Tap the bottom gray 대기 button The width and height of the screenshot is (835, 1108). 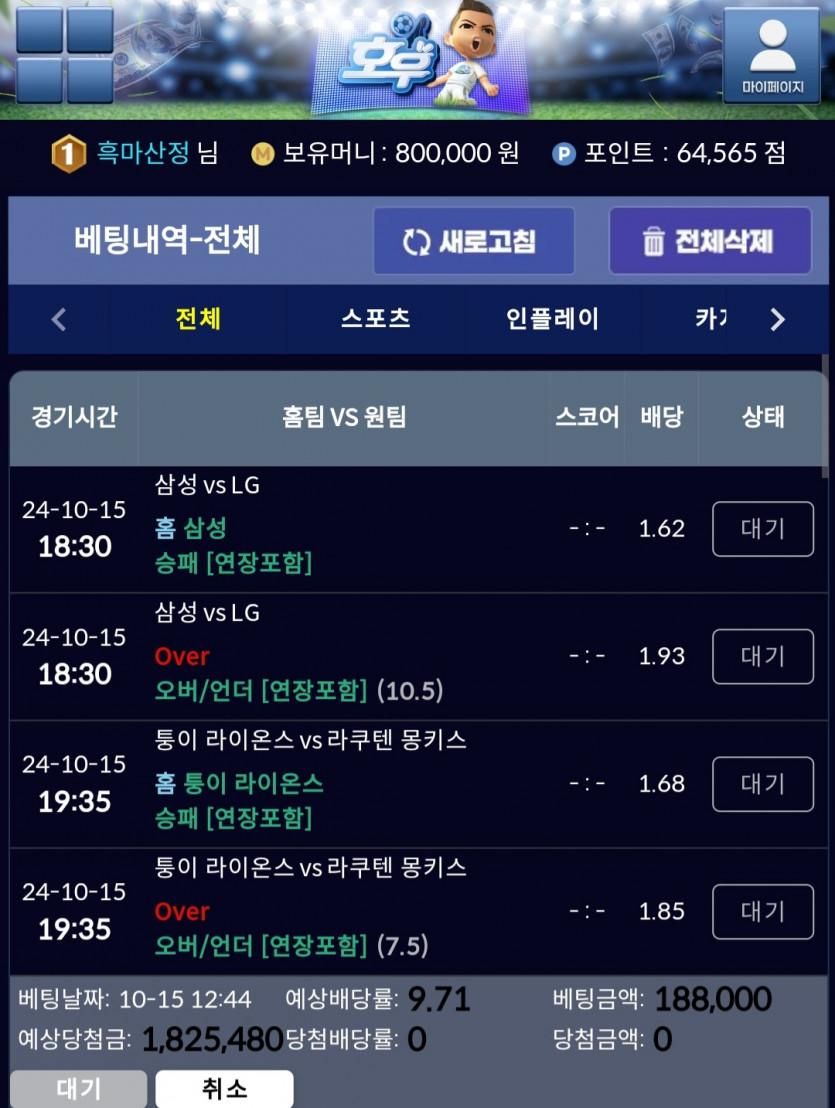pos(78,1088)
